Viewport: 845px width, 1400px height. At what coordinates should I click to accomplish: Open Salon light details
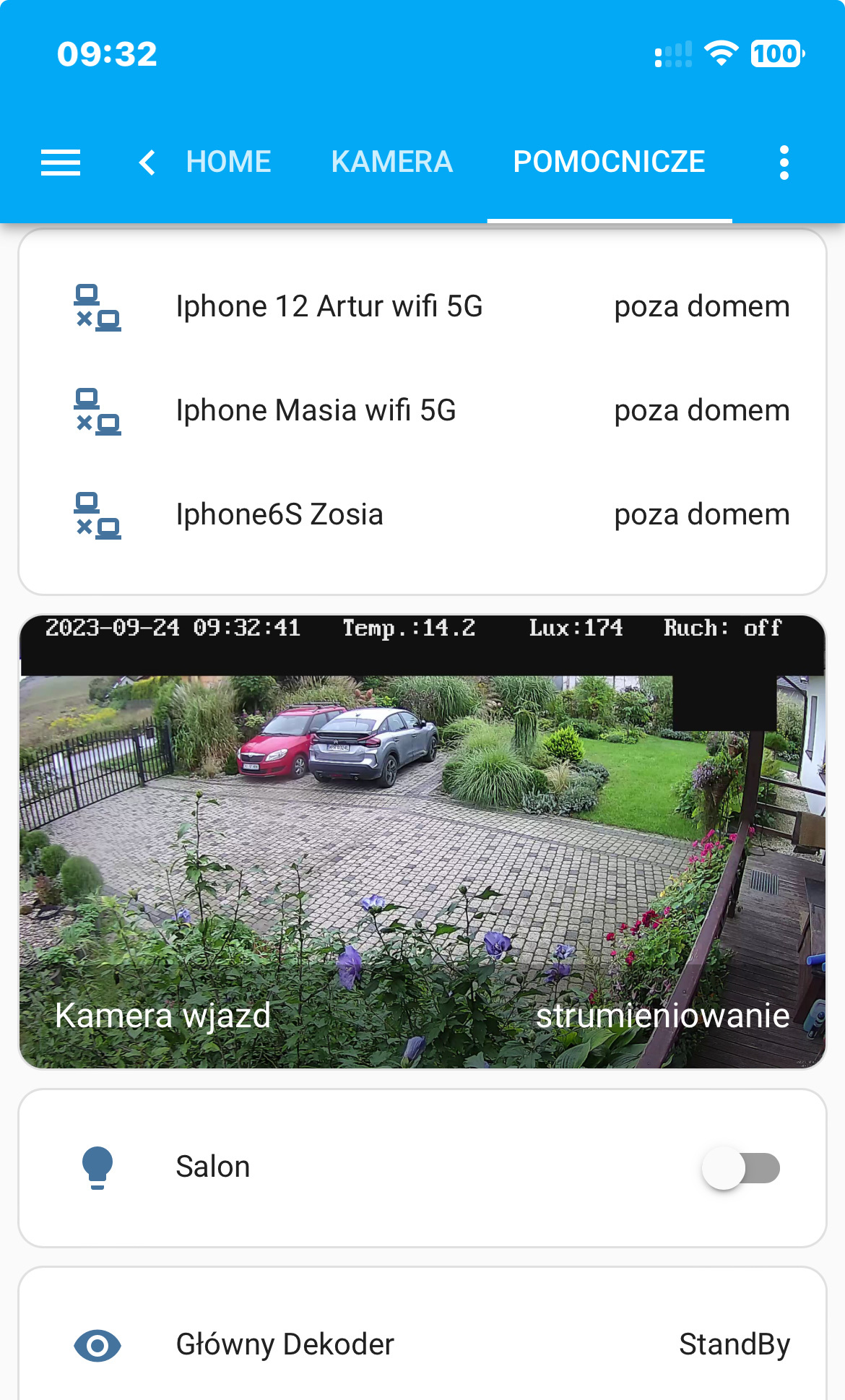214,1167
